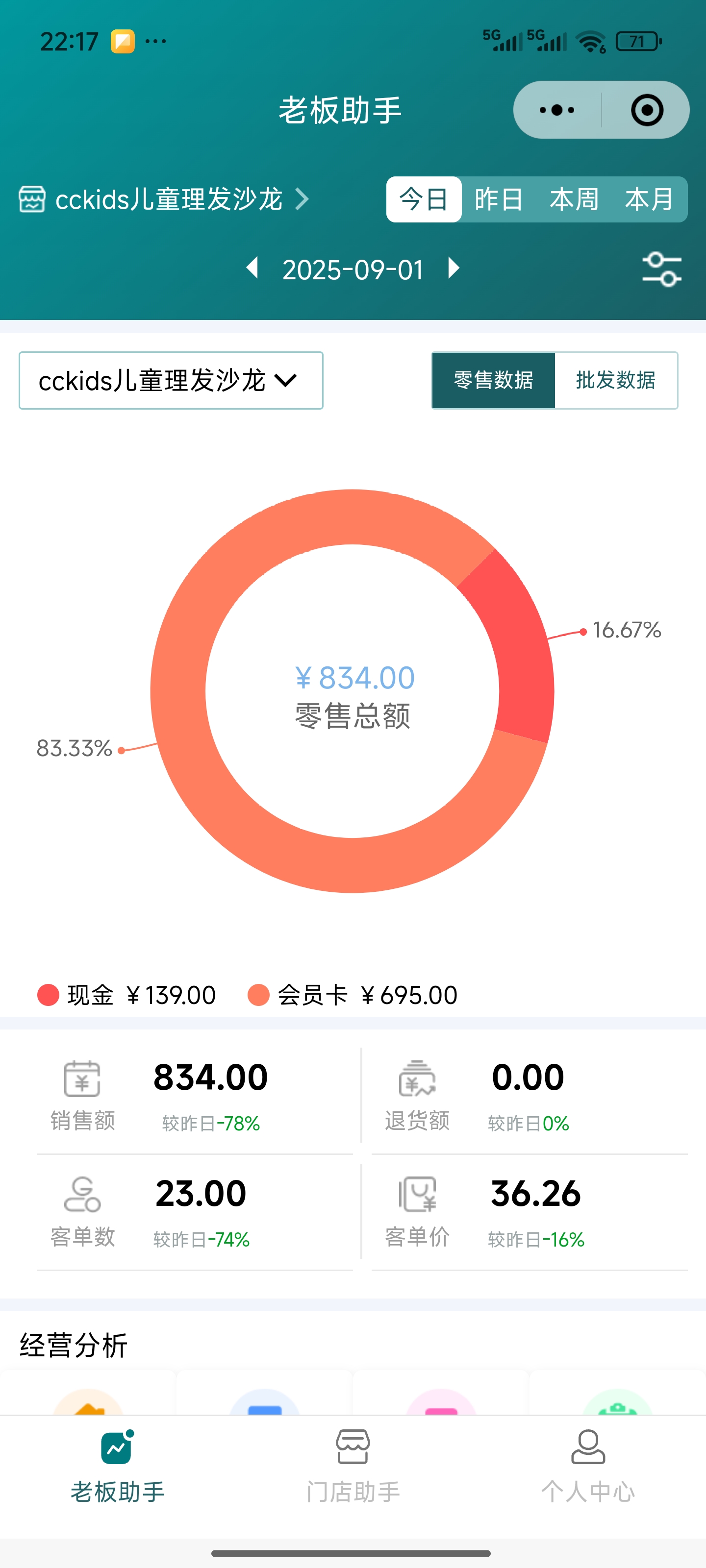Open the 老板助手 bottom tab
Viewport: 706px width, 1568px height.
click(118, 1467)
